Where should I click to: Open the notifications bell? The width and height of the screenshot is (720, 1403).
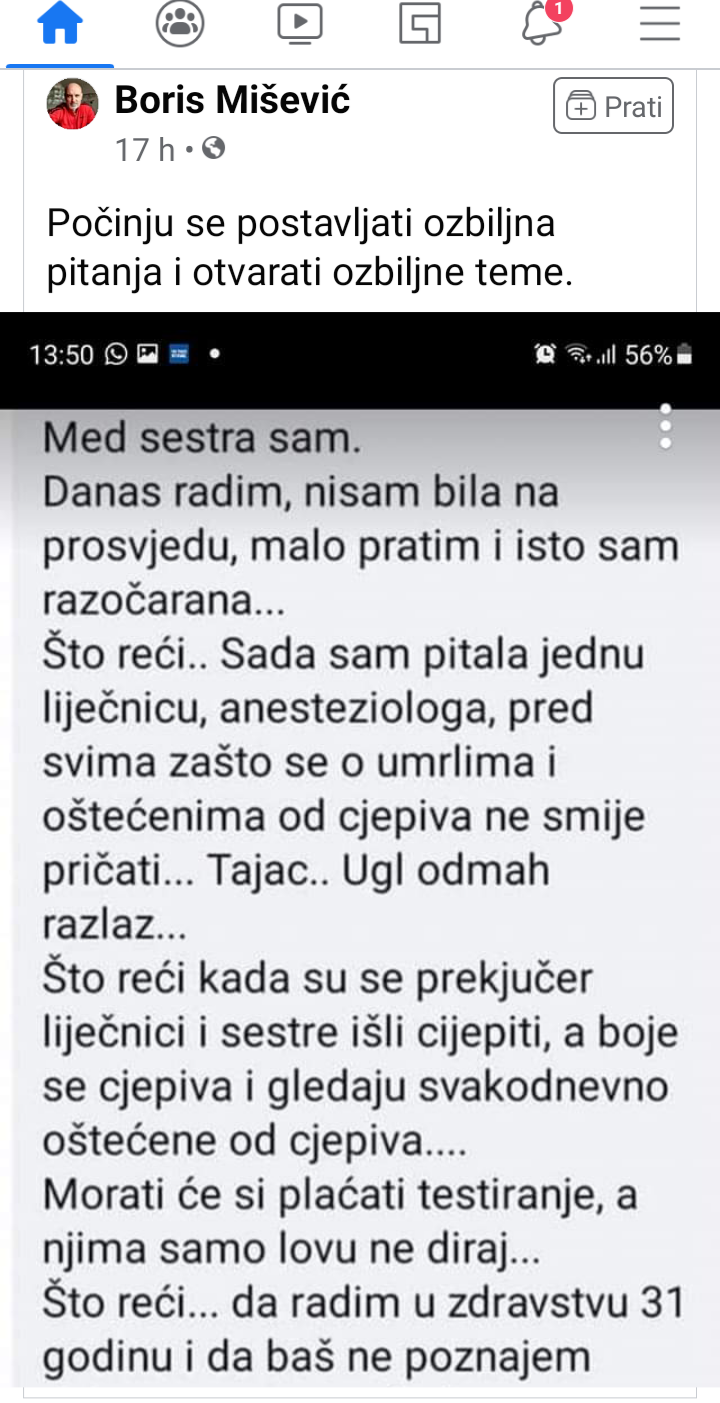click(541, 25)
